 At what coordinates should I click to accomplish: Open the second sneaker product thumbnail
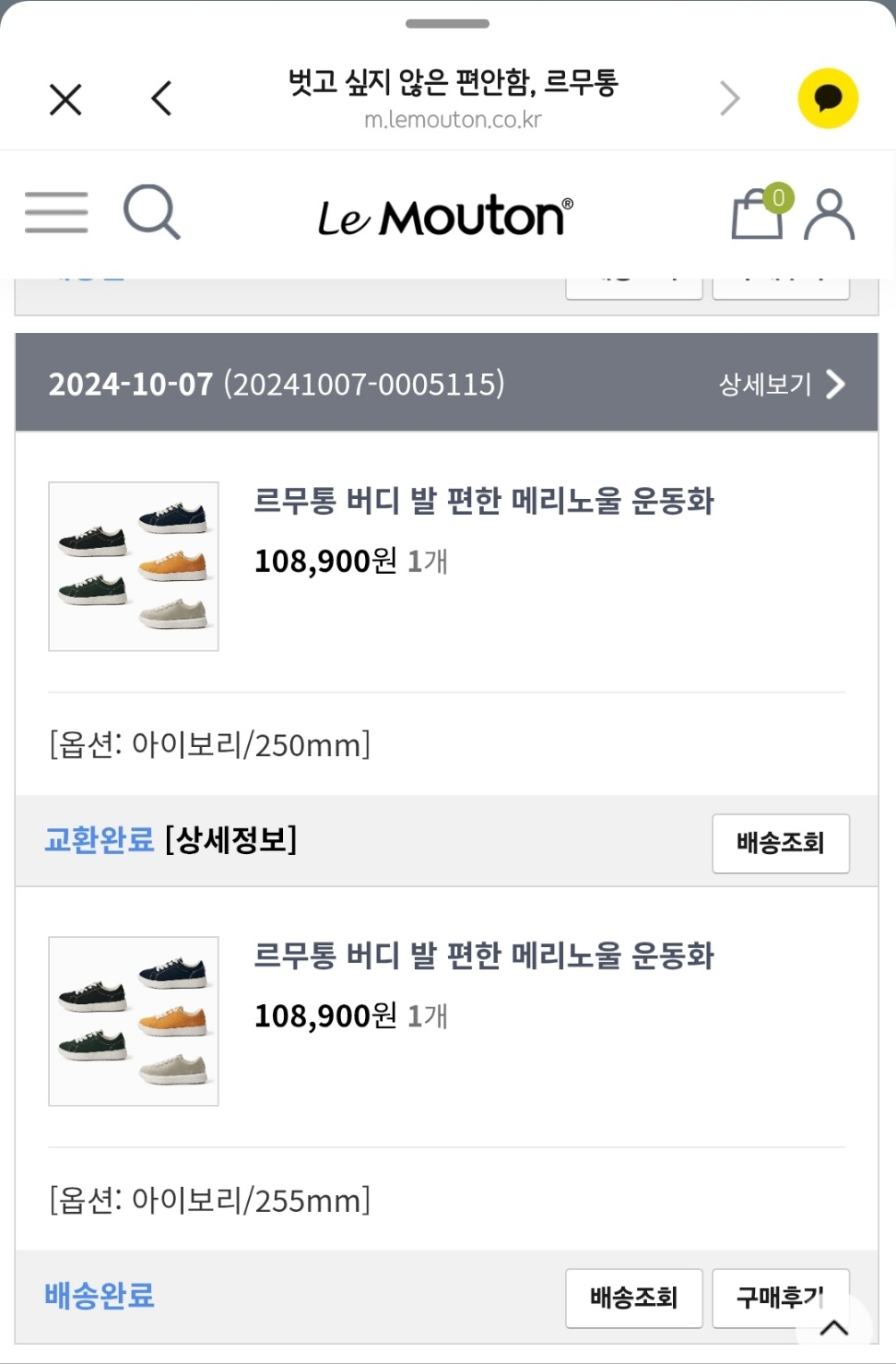click(133, 1021)
